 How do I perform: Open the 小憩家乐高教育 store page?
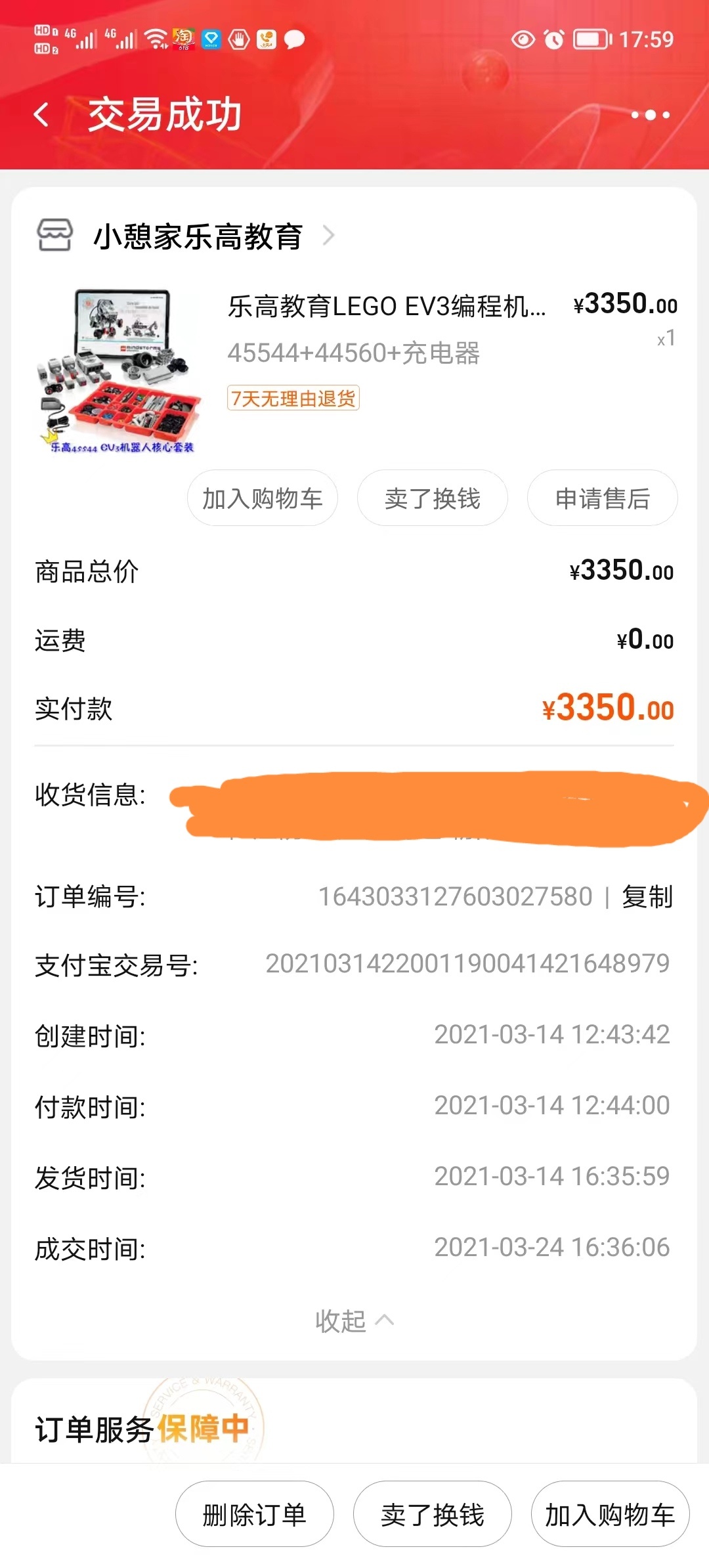point(197,236)
